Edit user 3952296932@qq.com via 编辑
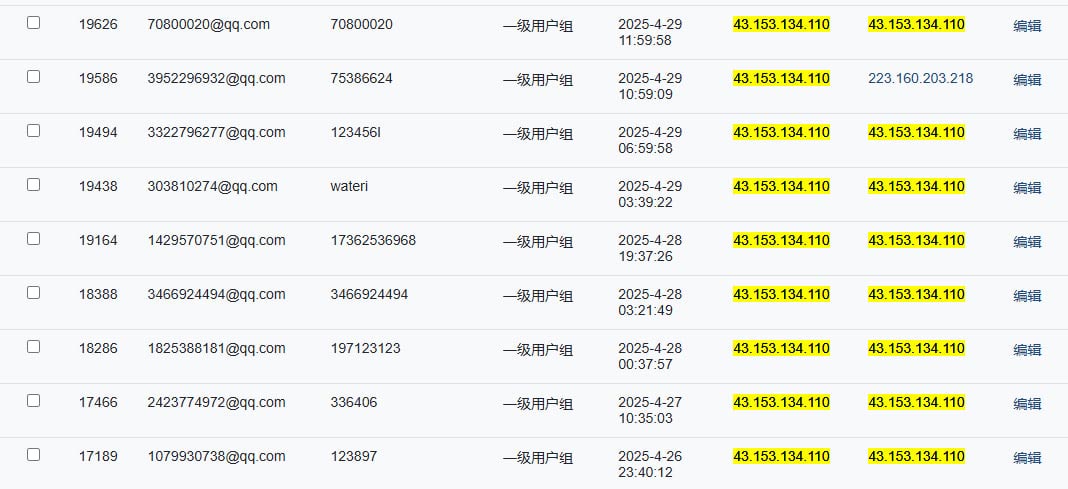This screenshot has height=489, width=1068. pos(1027,80)
